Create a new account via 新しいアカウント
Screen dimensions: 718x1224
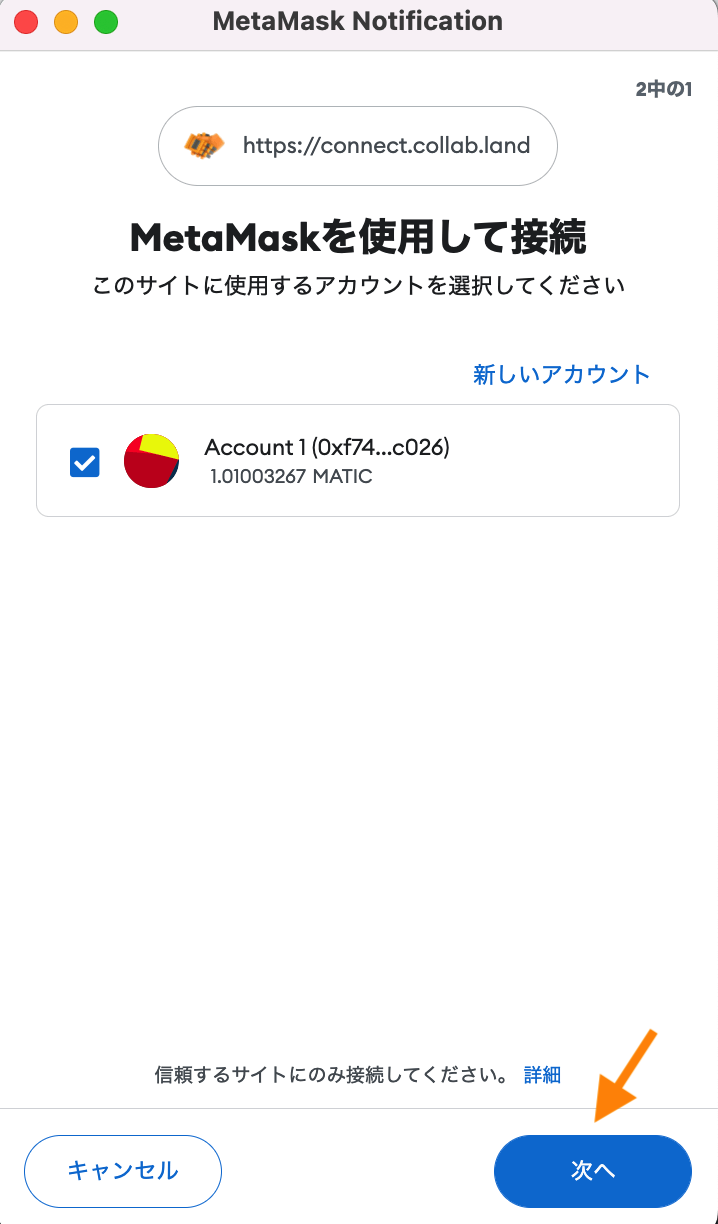(562, 374)
